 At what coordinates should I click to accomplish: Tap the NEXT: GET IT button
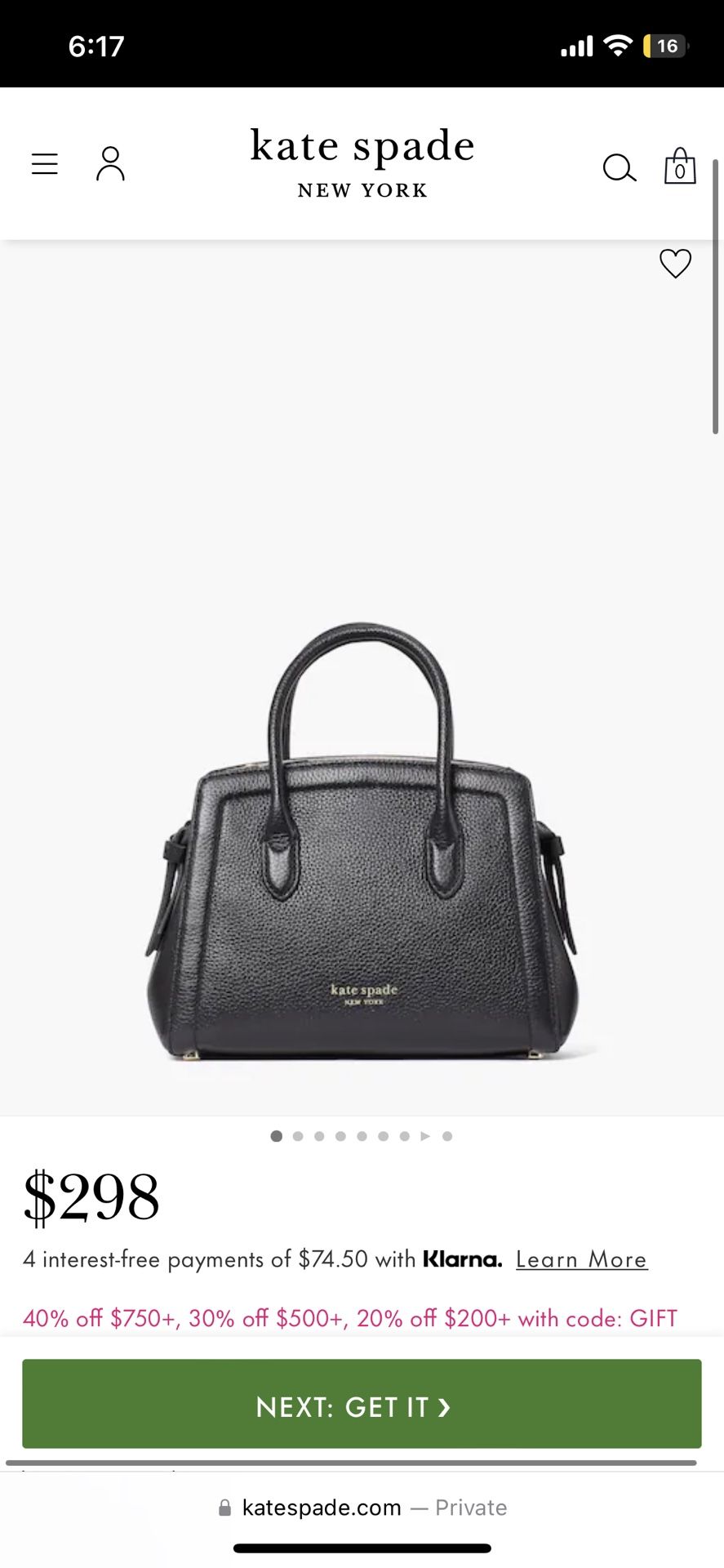pyautogui.click(x=362, y=1406)
